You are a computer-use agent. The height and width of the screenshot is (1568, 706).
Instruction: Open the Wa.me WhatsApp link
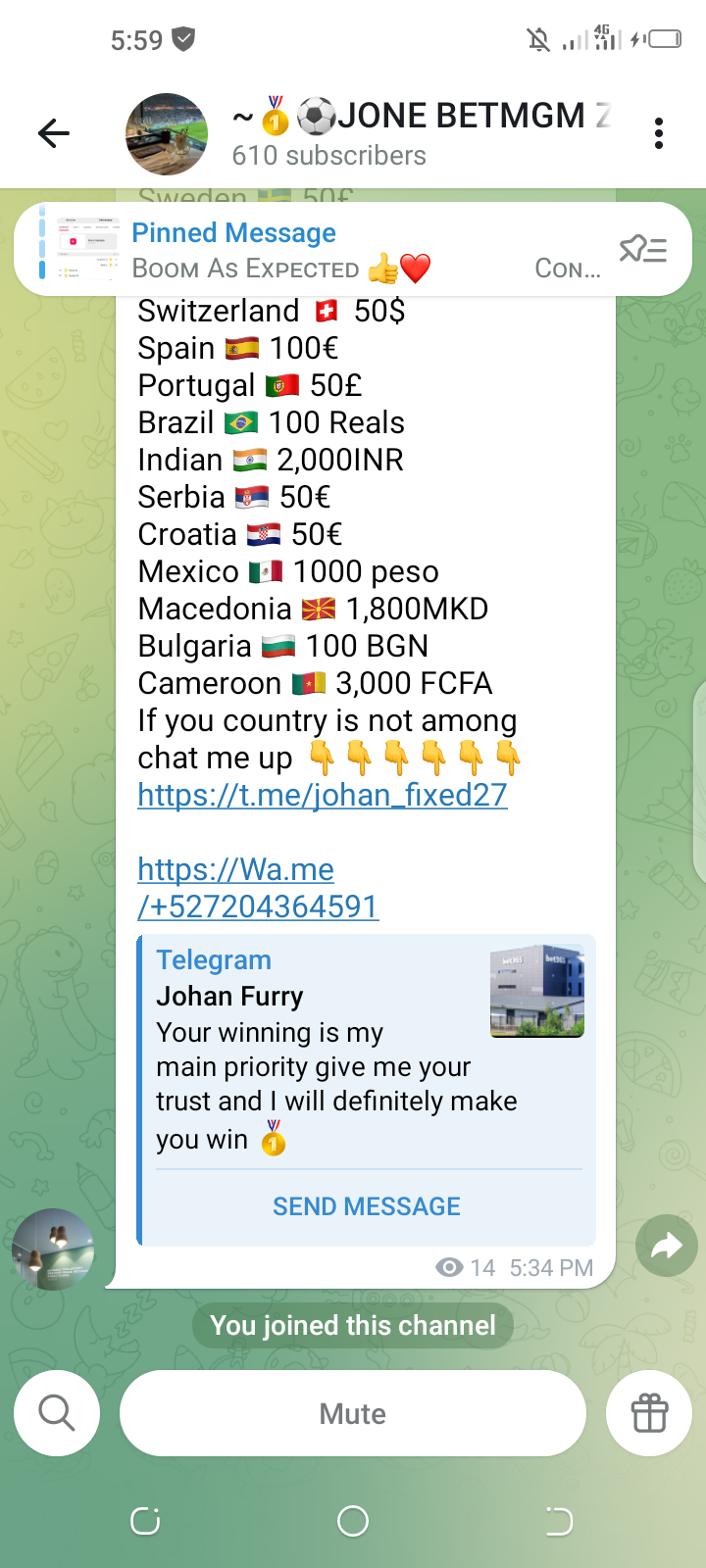coord(257,888)
